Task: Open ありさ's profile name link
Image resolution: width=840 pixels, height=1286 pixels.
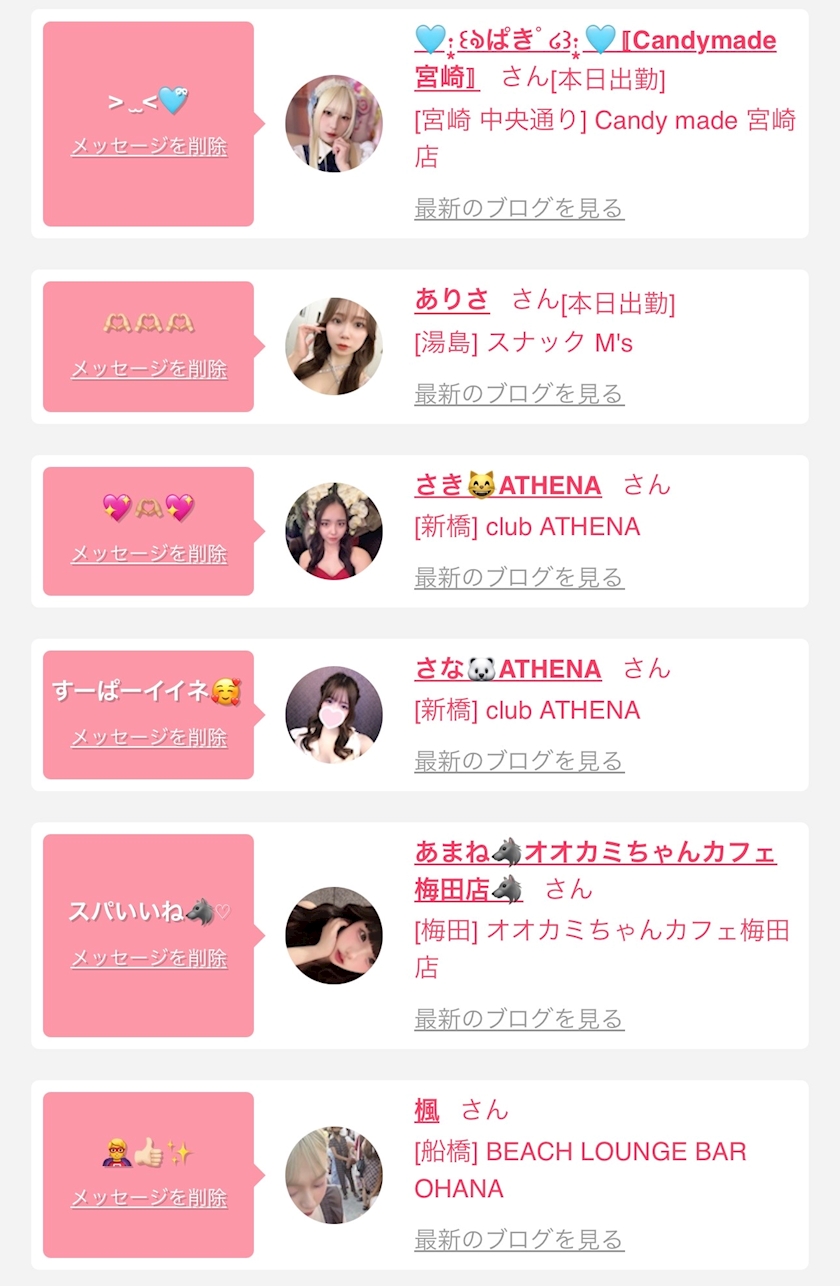Action: click(452, 299)
